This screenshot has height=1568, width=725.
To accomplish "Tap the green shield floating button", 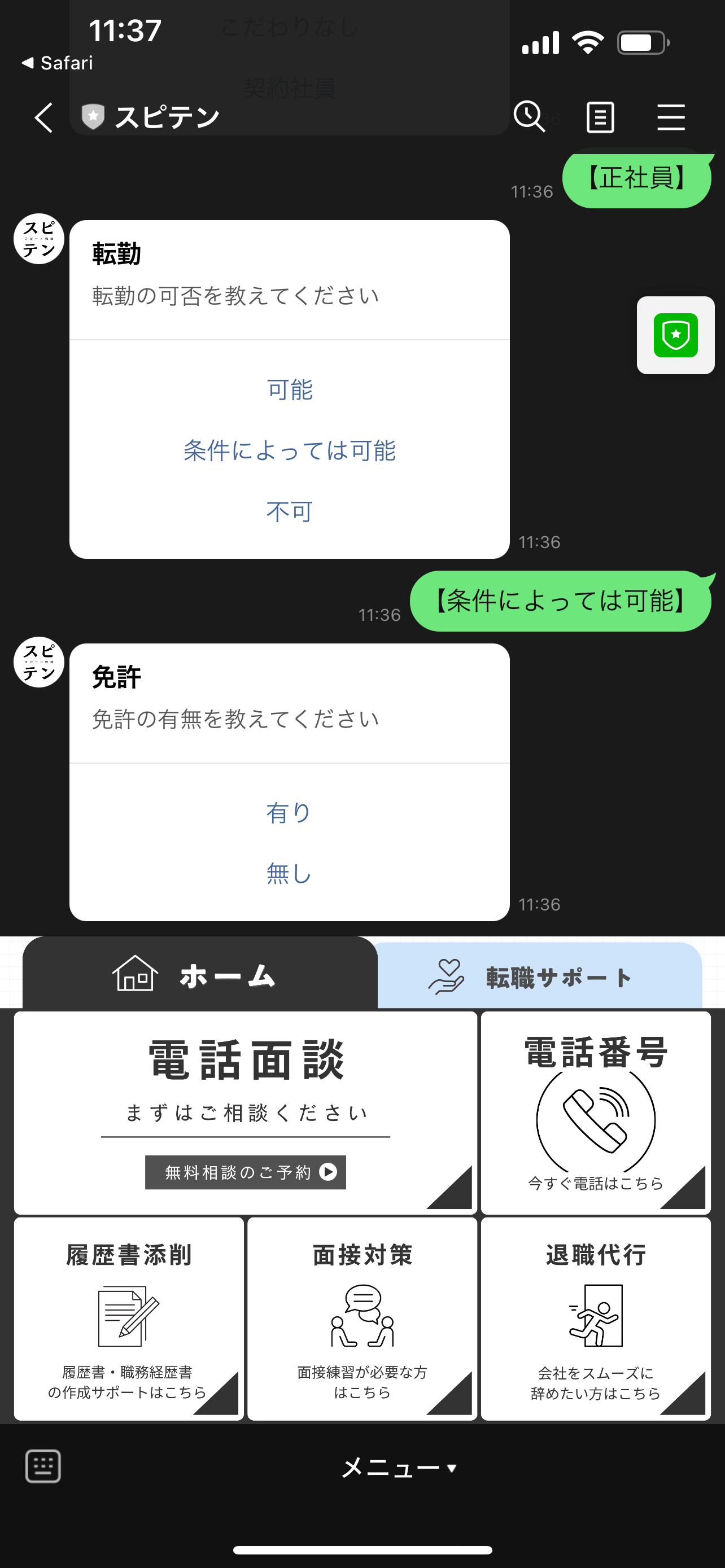I will pyautogui.click(x=675, y=335).
